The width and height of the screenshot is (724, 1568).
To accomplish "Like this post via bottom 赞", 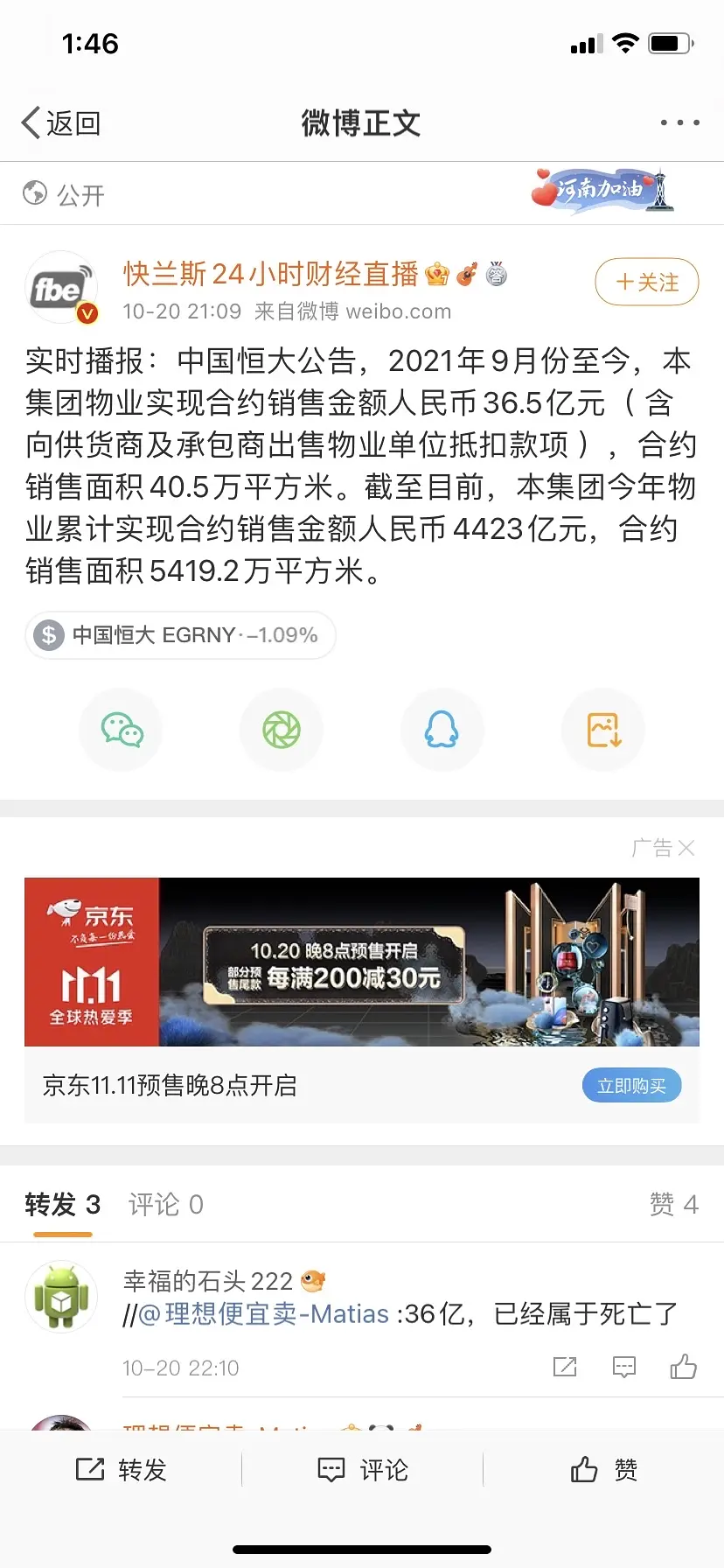I will (x=603, y=1470).
